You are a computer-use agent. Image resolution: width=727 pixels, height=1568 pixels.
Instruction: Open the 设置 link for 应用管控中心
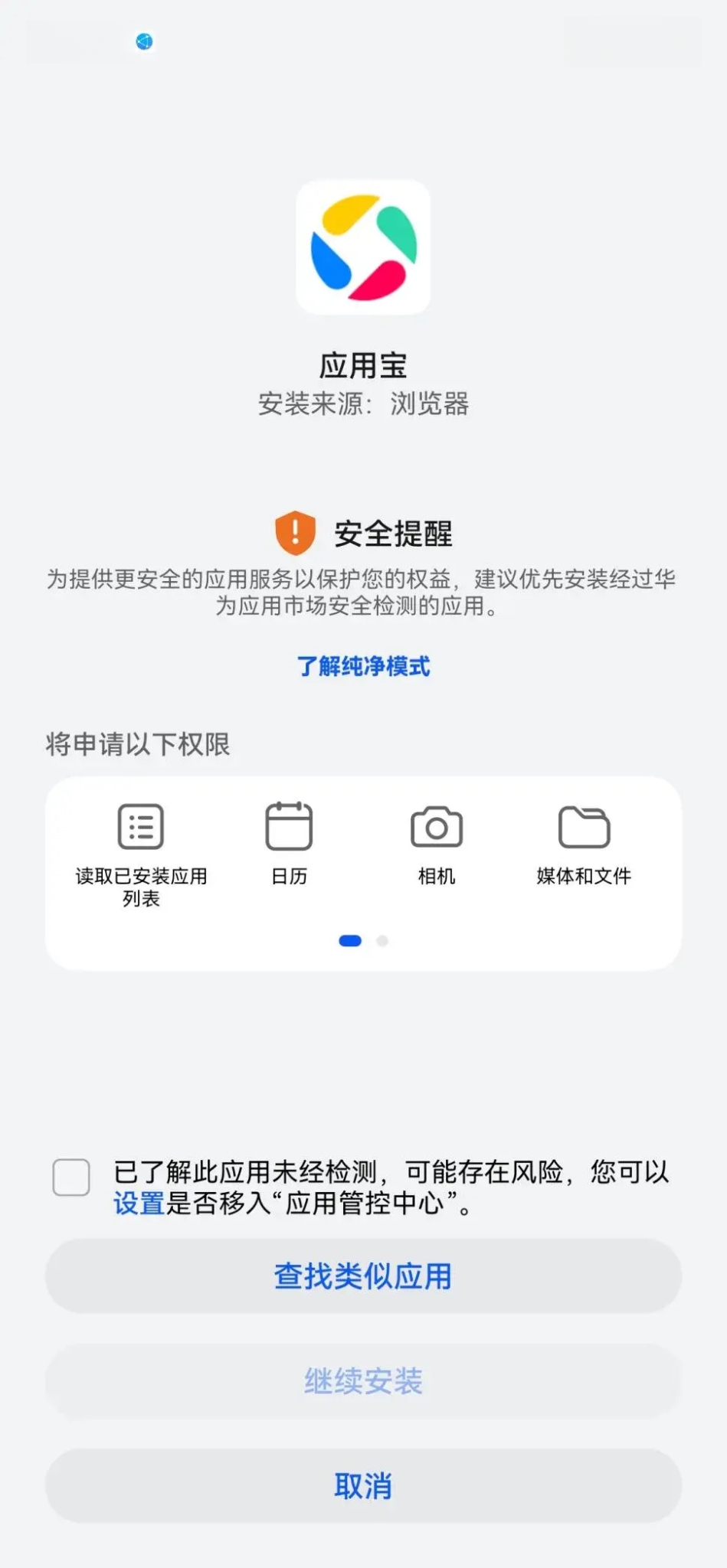tap(139, 1204)
